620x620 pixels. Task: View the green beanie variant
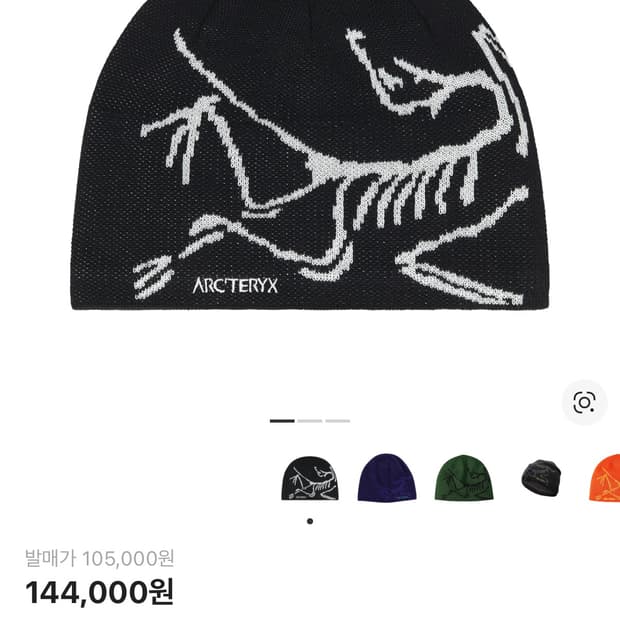(x=464, y=480)
